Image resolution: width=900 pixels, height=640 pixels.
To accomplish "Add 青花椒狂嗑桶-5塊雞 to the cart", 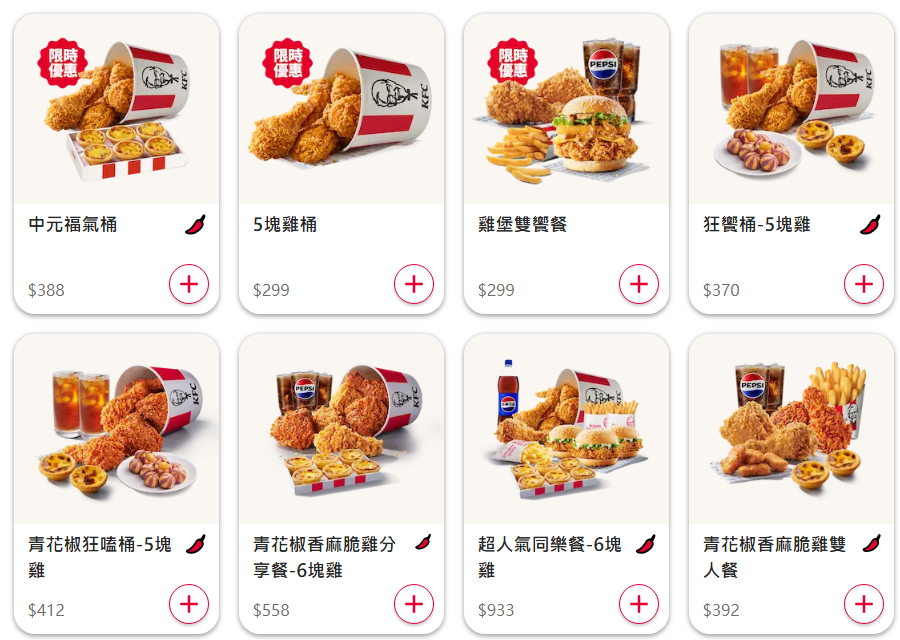I will click(189, 604).
